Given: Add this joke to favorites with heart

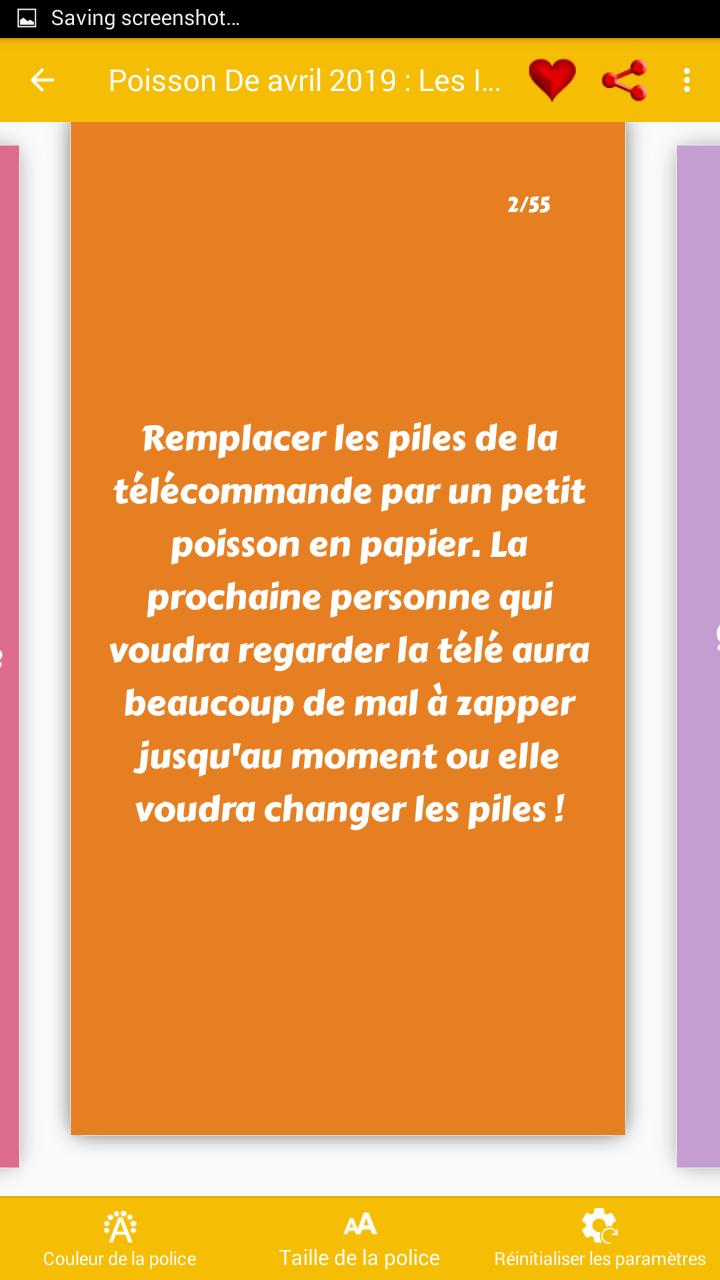Looking at the screenshot, I should (552, 80).
